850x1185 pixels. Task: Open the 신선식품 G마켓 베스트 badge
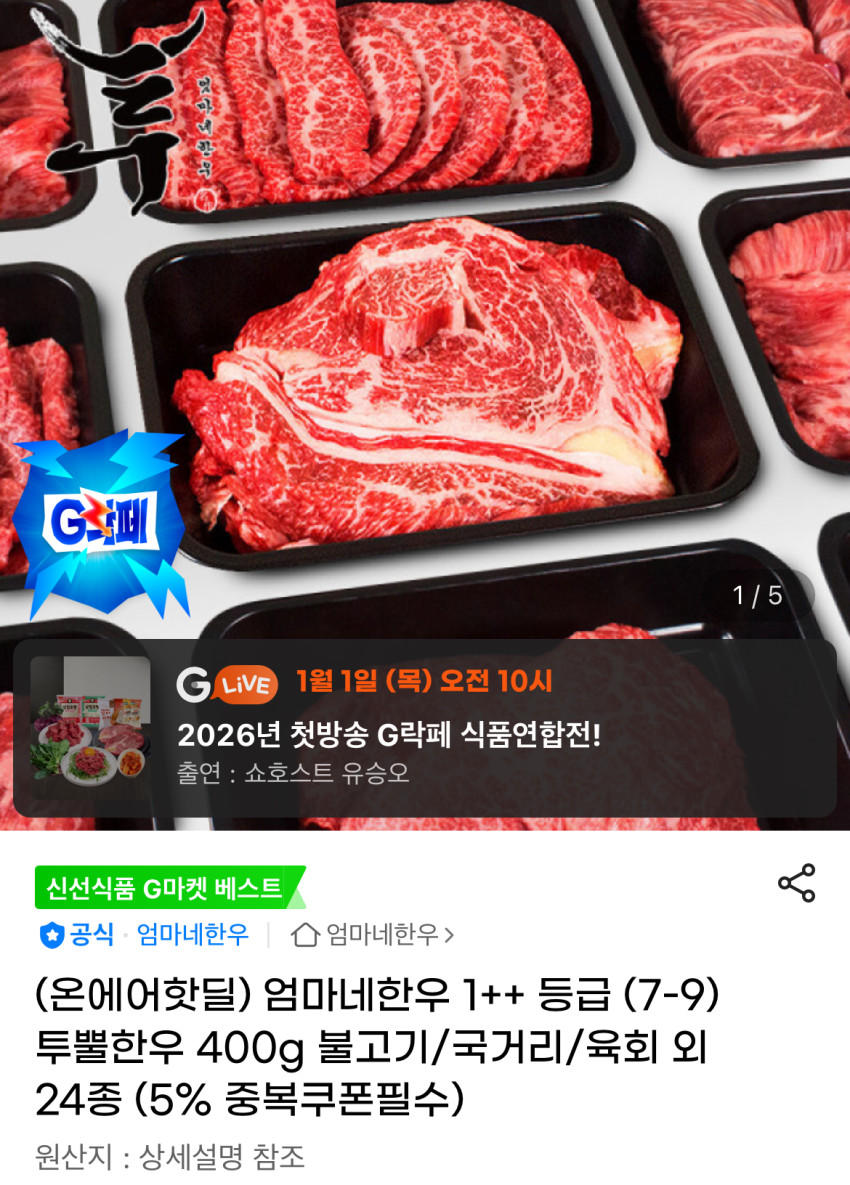[x=166, y=887]
